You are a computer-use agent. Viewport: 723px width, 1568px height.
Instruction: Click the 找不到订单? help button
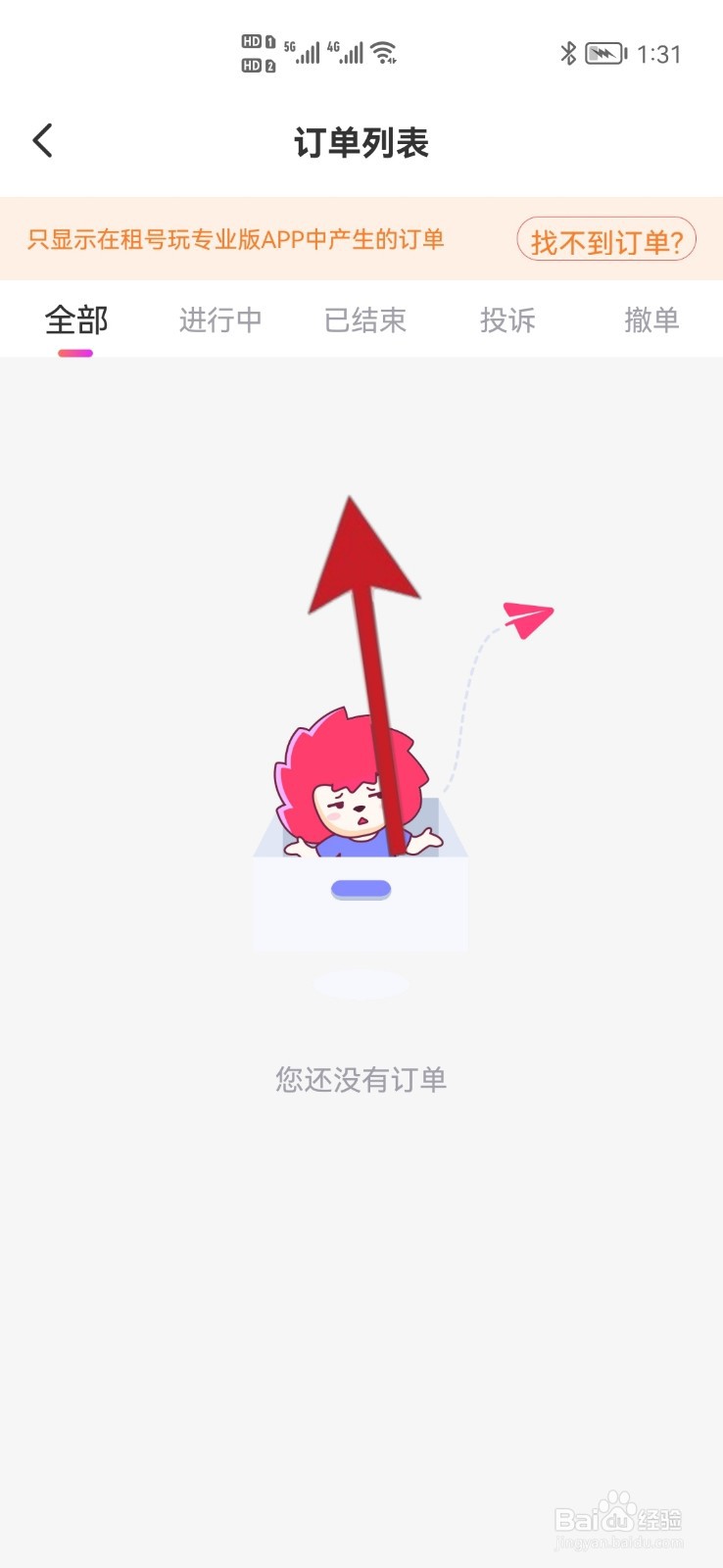pyautogui.click(x=606, y=239)
